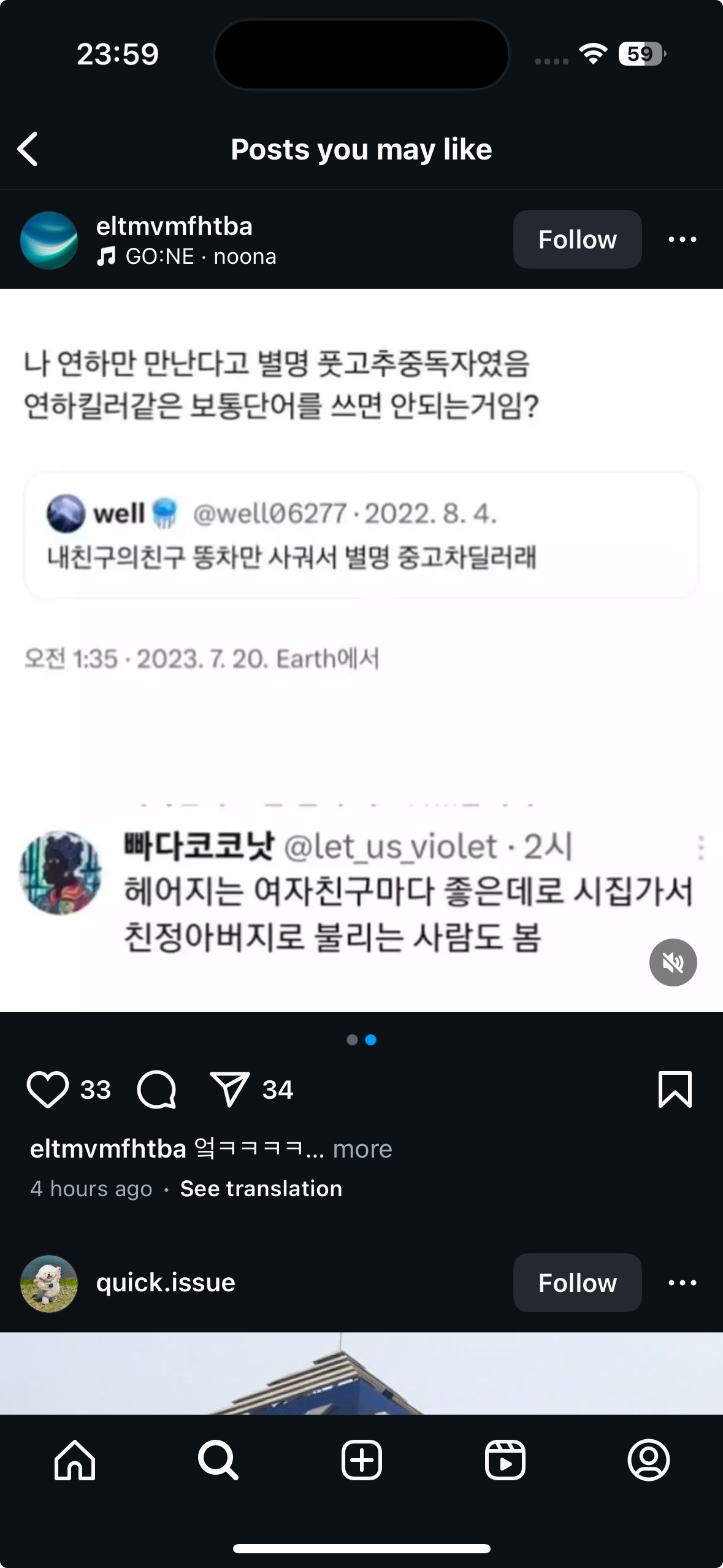
Task: Unmute the post's audio
Action: tap(673, 963)
